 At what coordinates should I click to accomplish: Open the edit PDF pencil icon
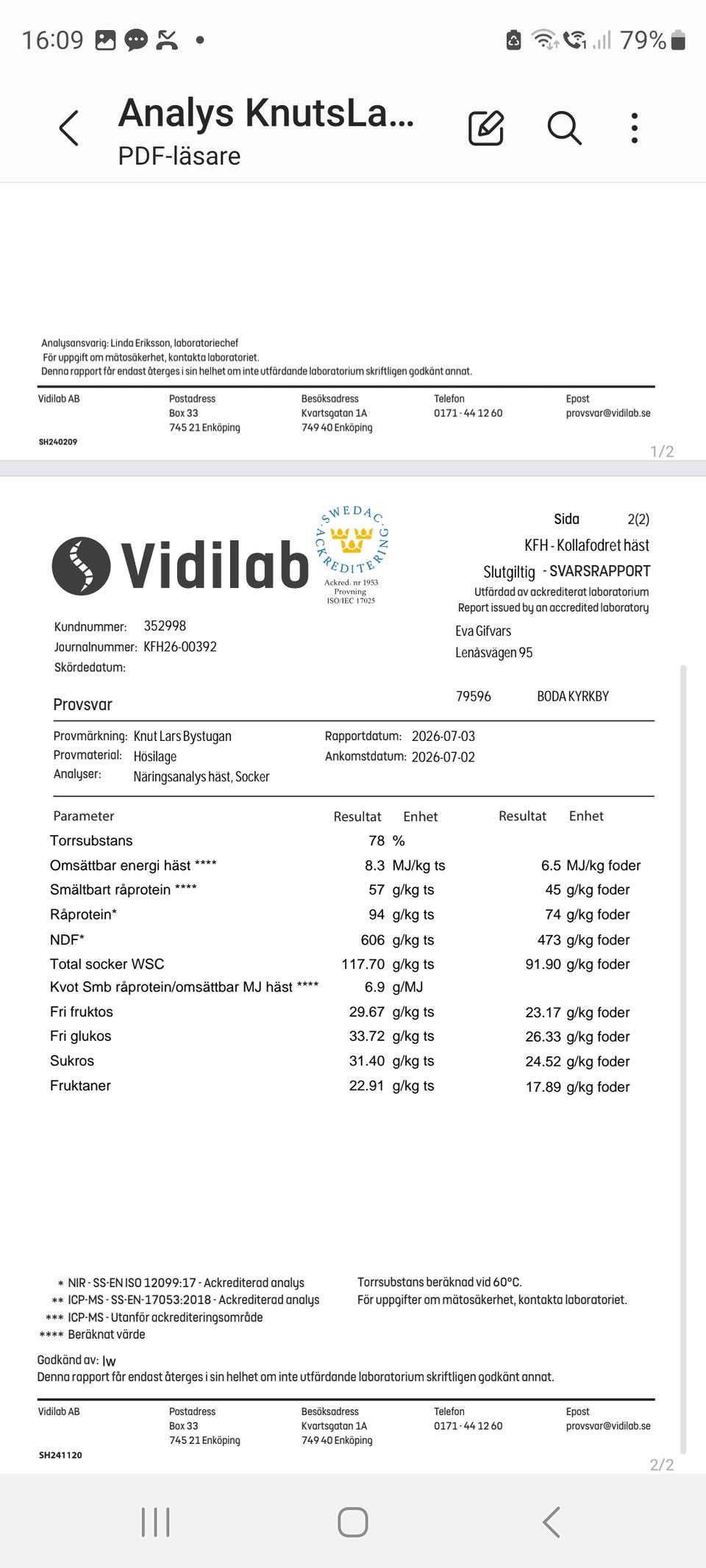pos(486,128)
